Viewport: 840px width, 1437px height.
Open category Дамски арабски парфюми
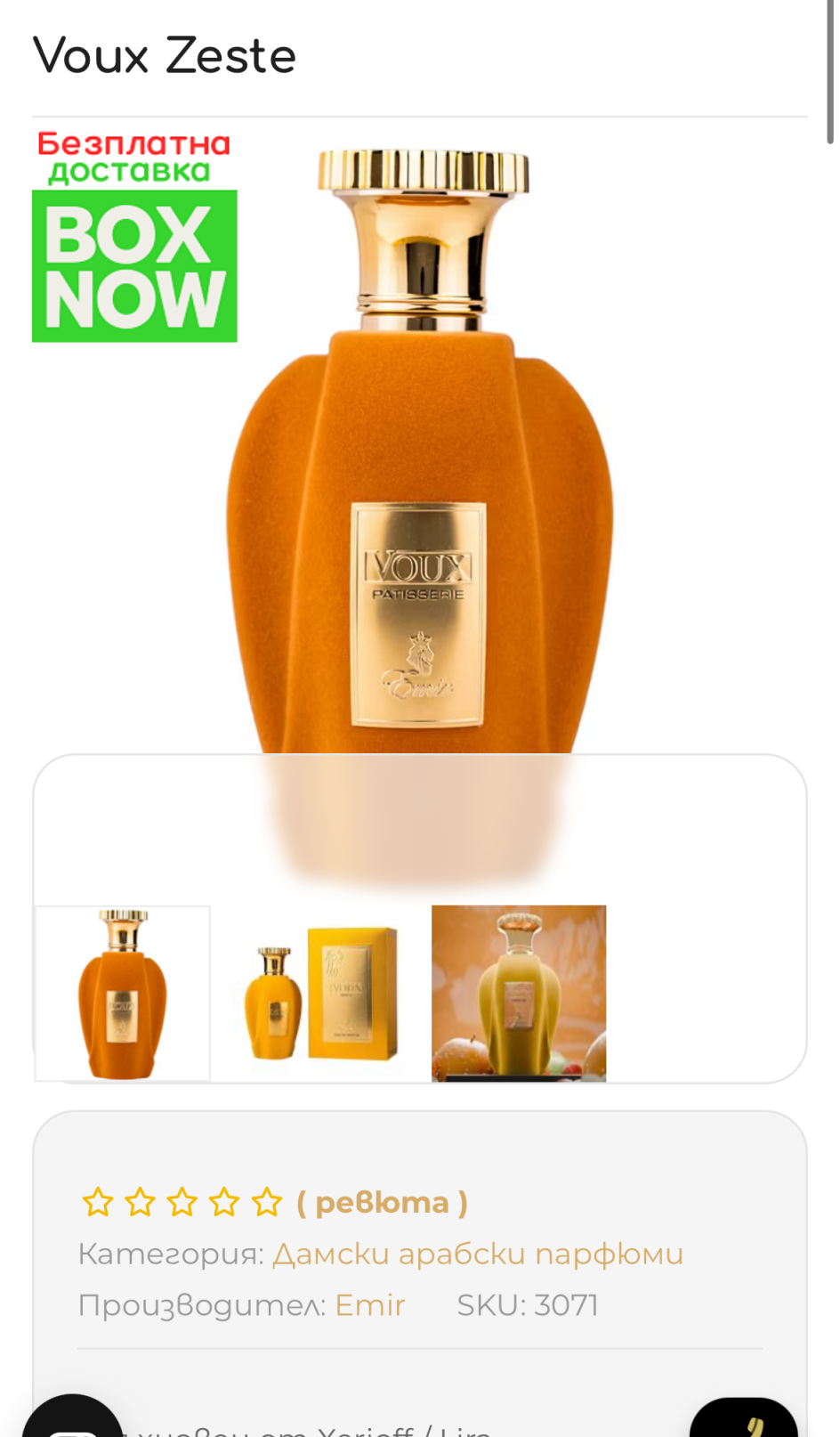(478, 1254)
